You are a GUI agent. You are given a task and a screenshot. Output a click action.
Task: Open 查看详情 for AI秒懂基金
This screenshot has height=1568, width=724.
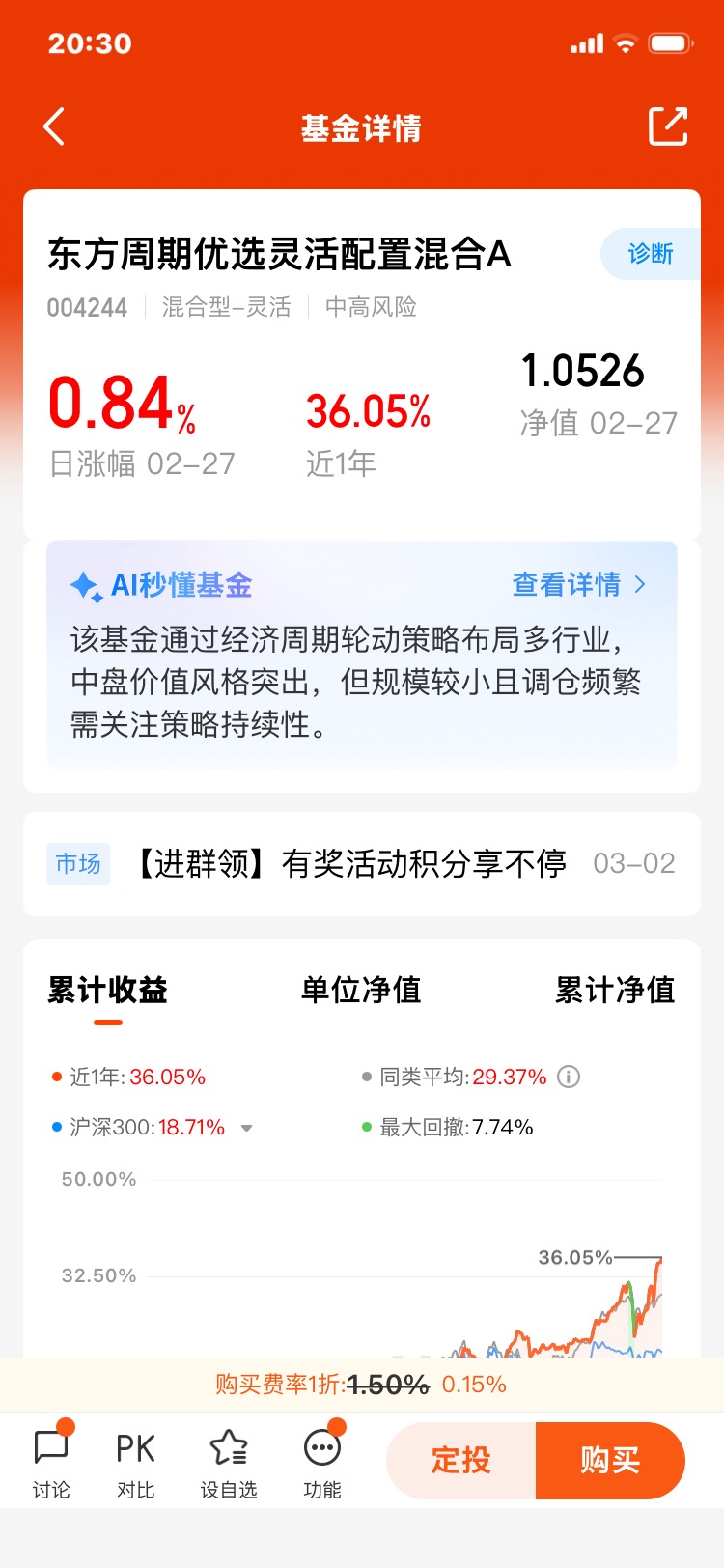[x=579, y=584]
